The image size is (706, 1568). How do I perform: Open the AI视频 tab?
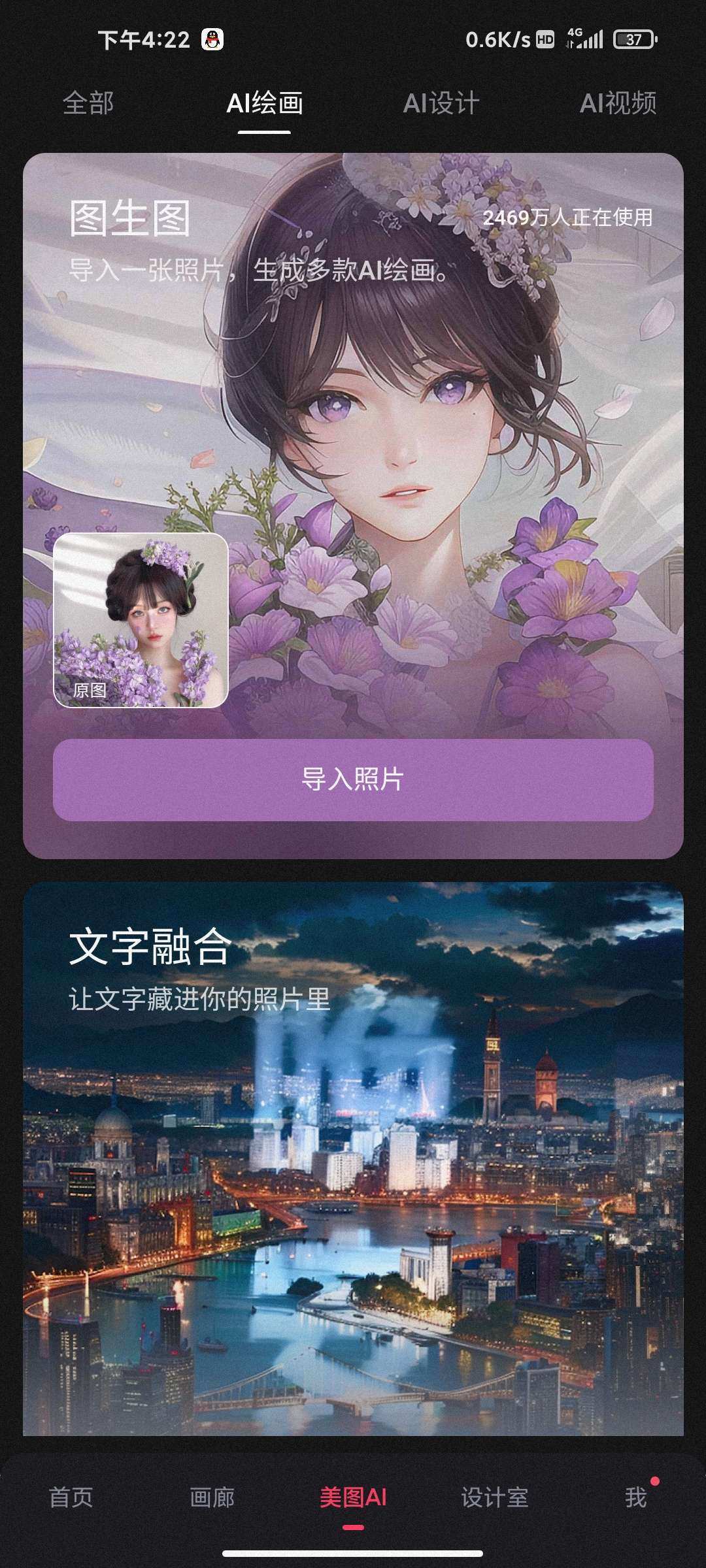(618, 103)
